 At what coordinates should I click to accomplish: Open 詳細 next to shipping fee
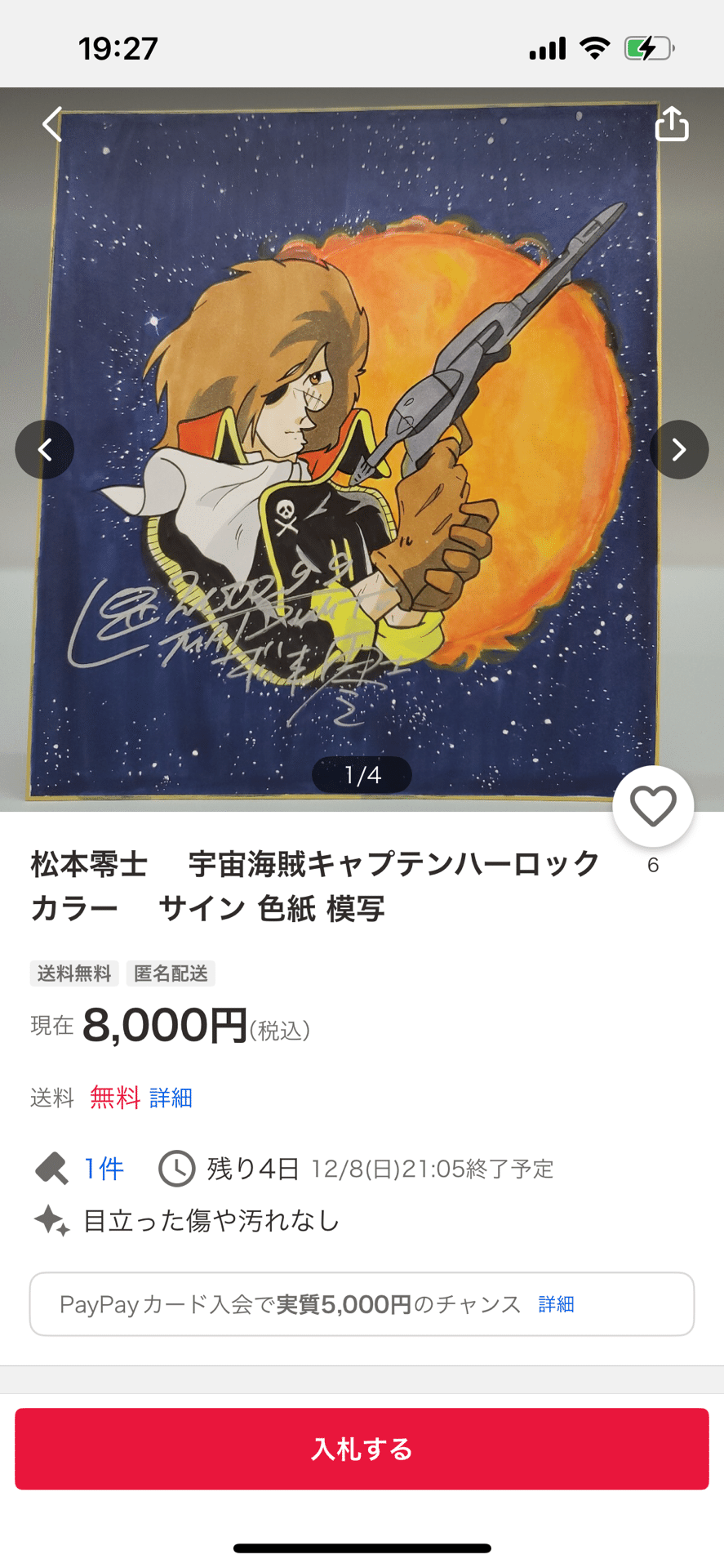pos(170,1098)
